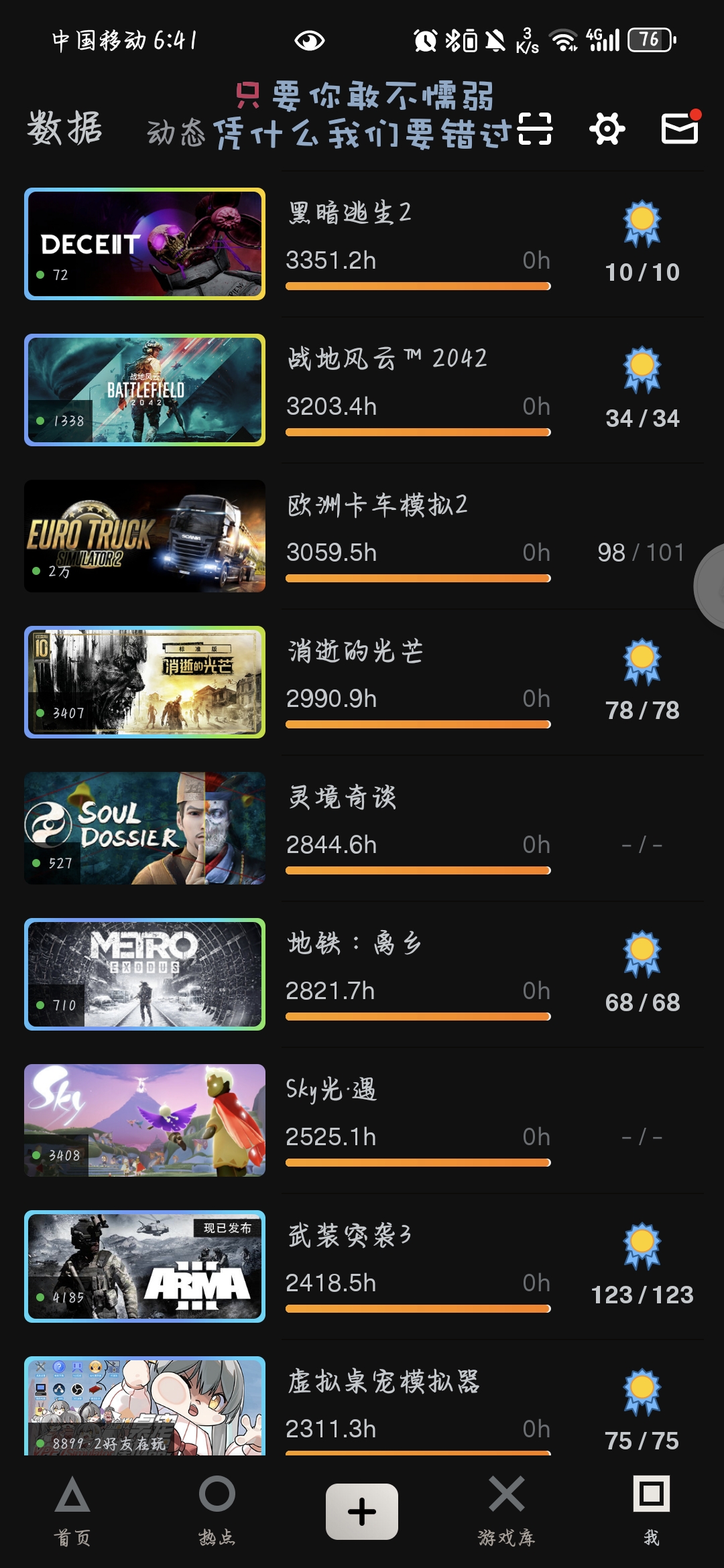This screenshot has width=724, height=1568.
Task: Open the message inbox icon
Action: coord(680,128)
